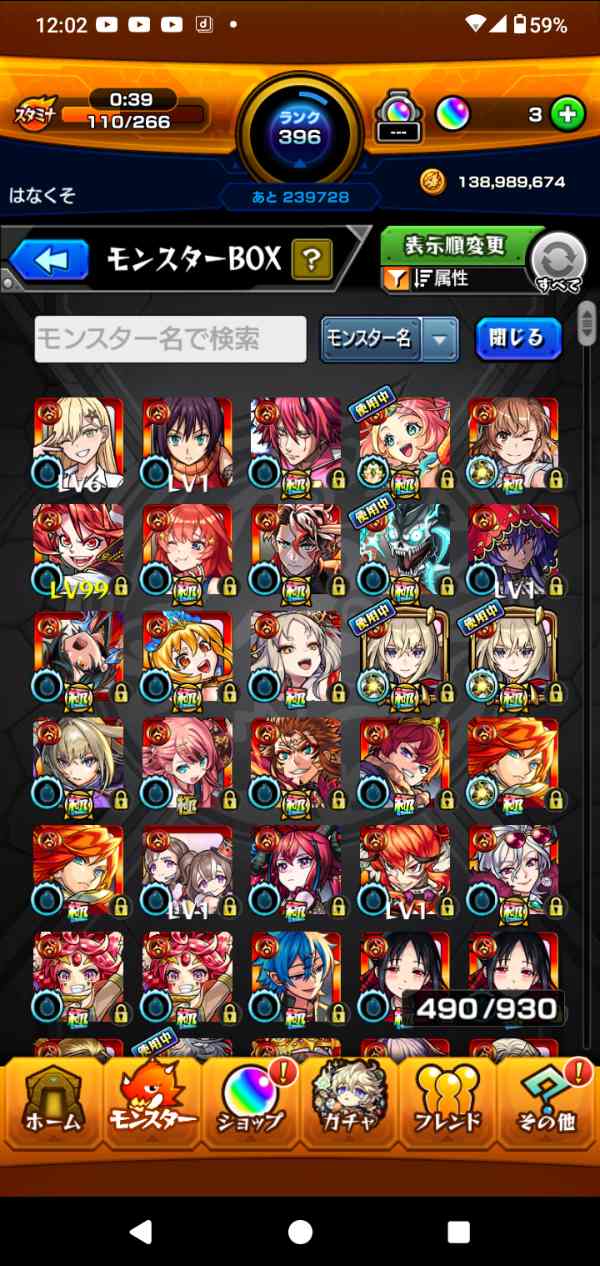
Task: Tap the 表示順変更 sort order button
Action: pyautogui.click(x=456, y=246)
